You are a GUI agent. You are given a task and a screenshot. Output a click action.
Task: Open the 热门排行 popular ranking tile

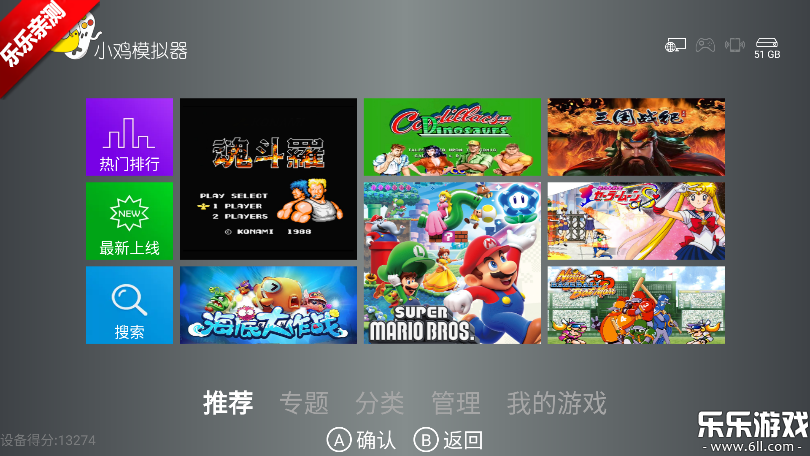pyautogui.click(x=129, y=137)
